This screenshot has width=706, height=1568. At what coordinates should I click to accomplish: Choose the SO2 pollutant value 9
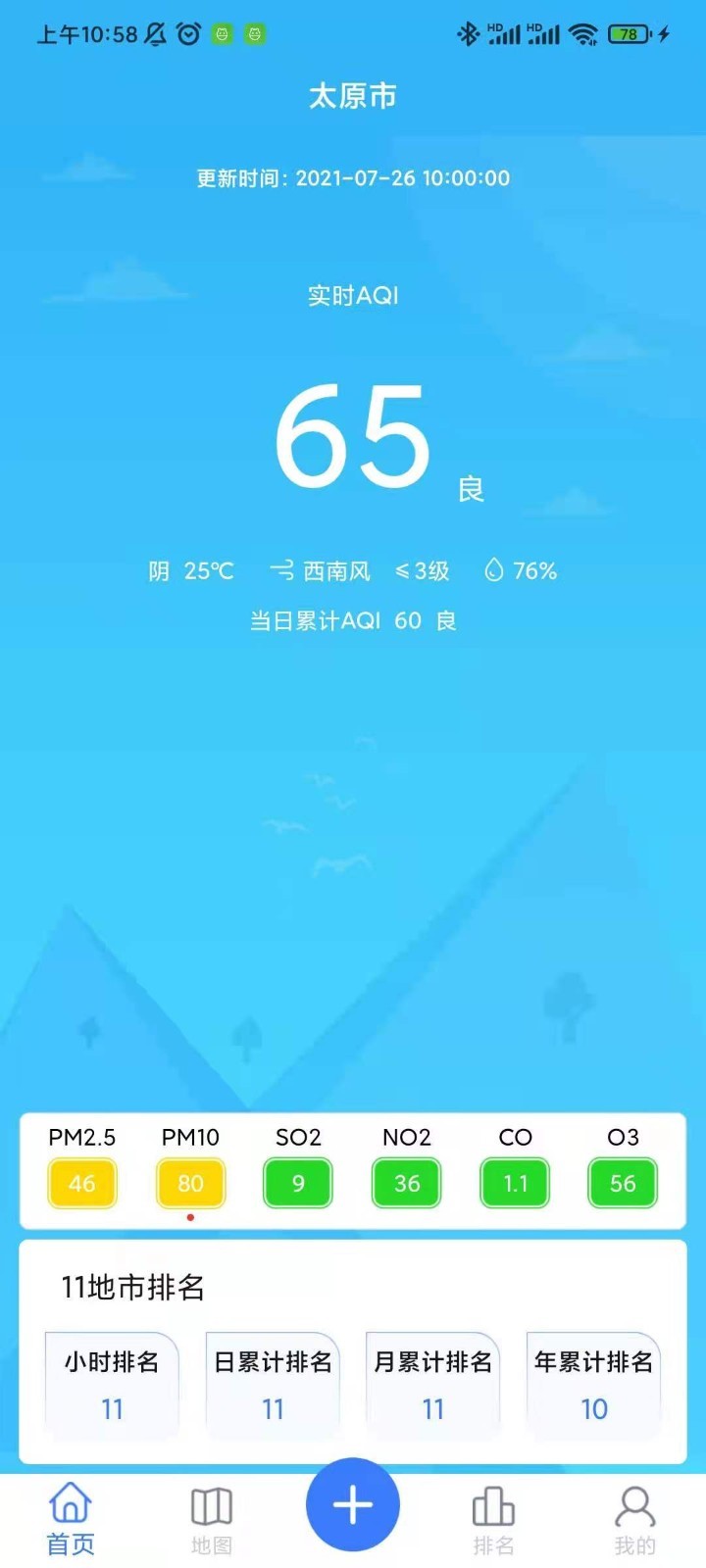298,1183
